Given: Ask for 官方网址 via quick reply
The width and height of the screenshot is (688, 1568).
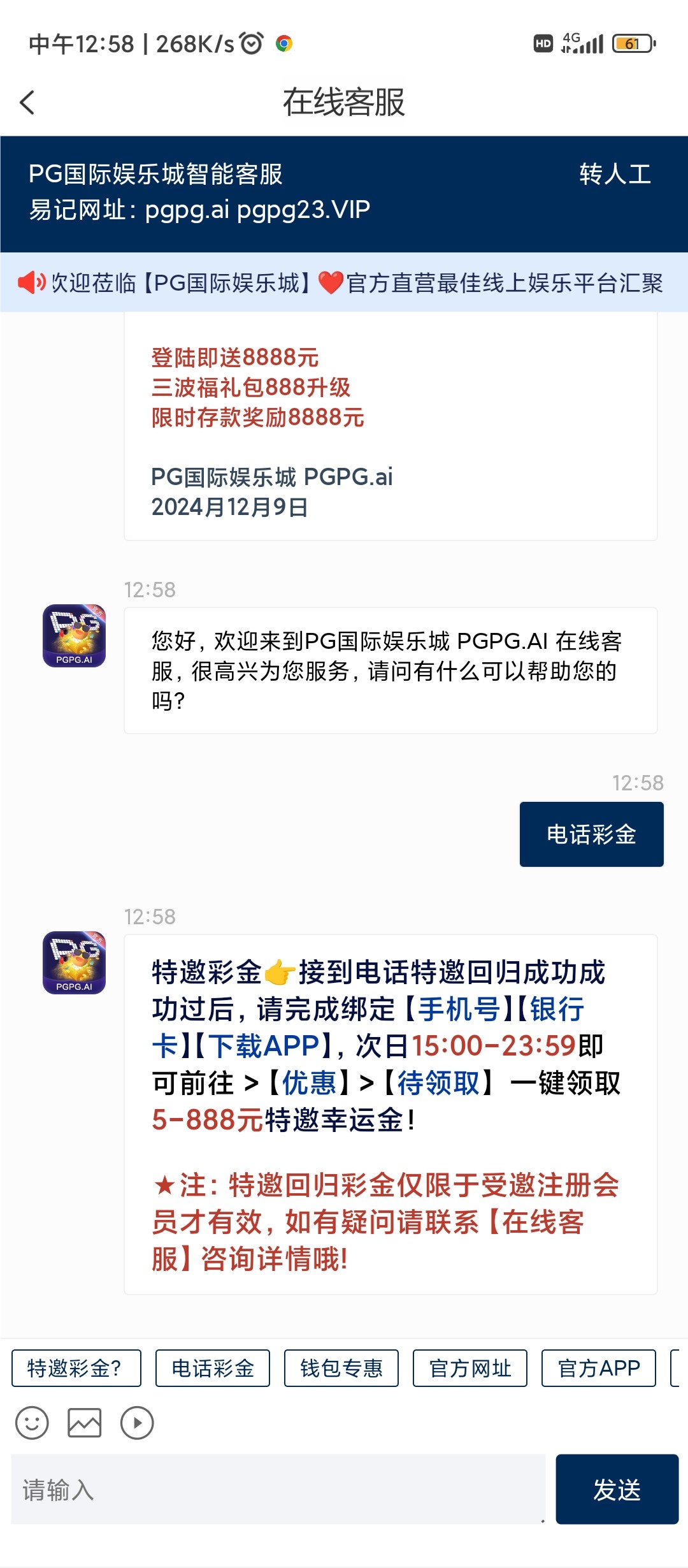Looking at the screenshot, I should coord(470,1368).
